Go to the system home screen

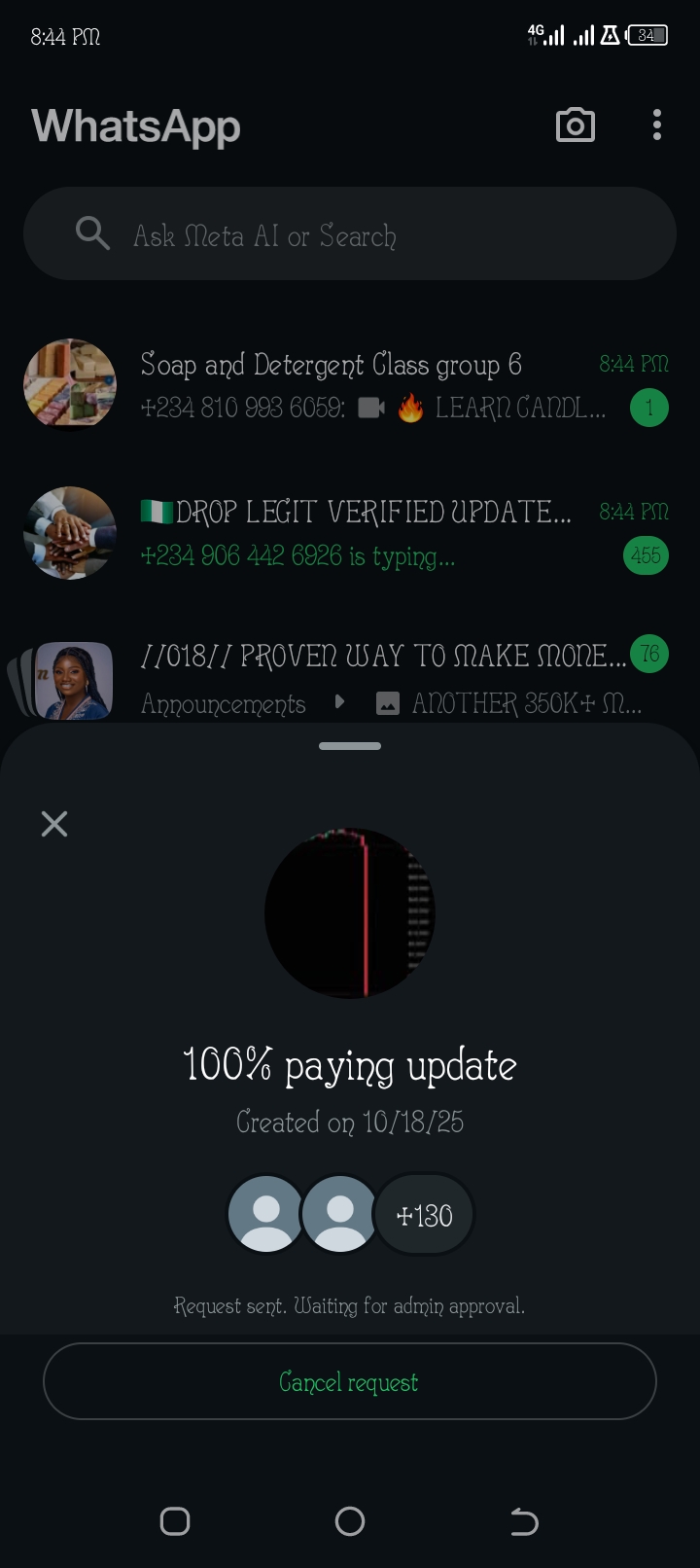tap(350, 1520)
